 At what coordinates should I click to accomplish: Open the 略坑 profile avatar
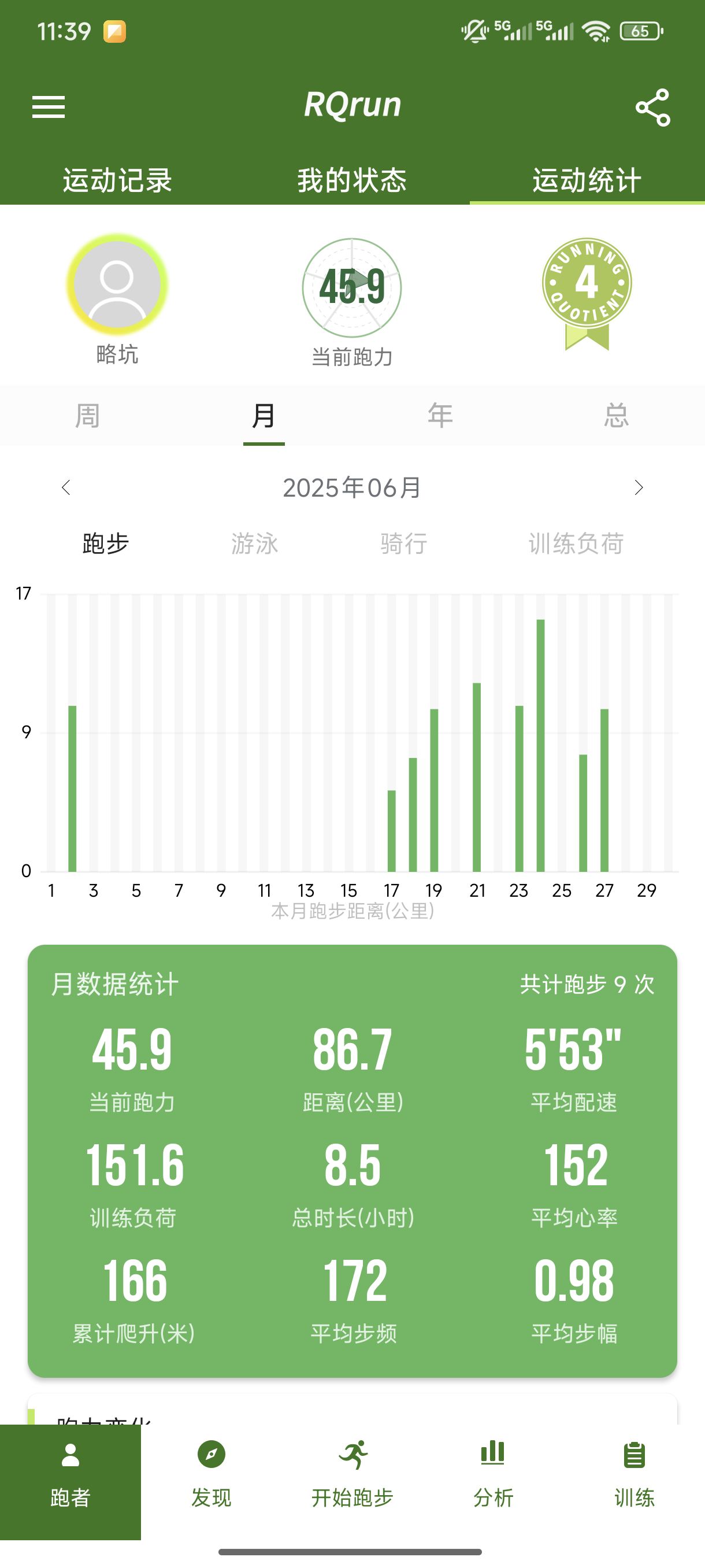(x=117, y=284)
